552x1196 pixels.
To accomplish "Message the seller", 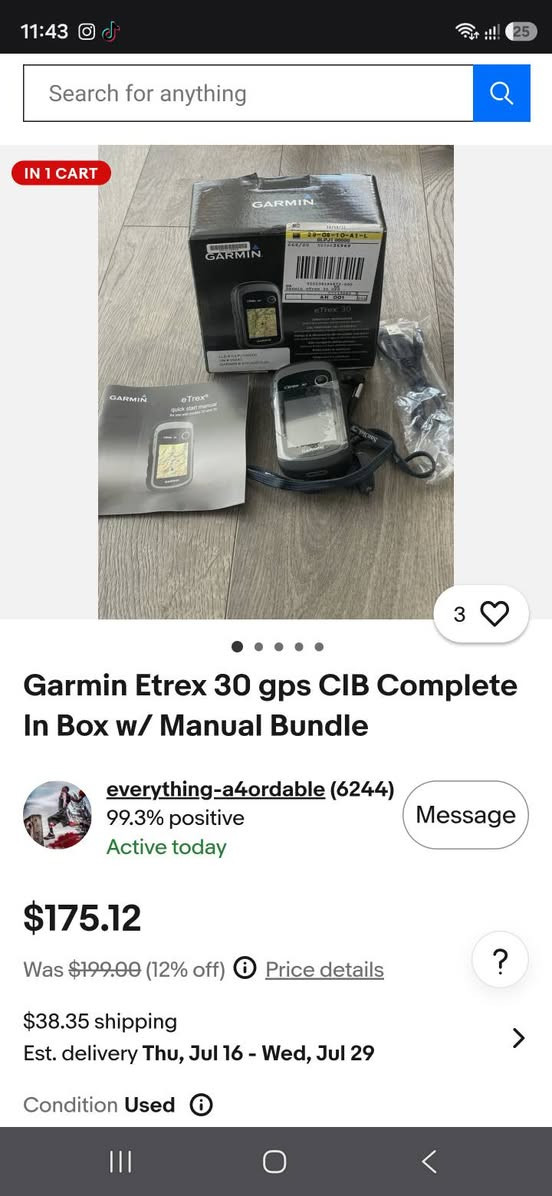I will pyautogui.click(x=465, y=815).
